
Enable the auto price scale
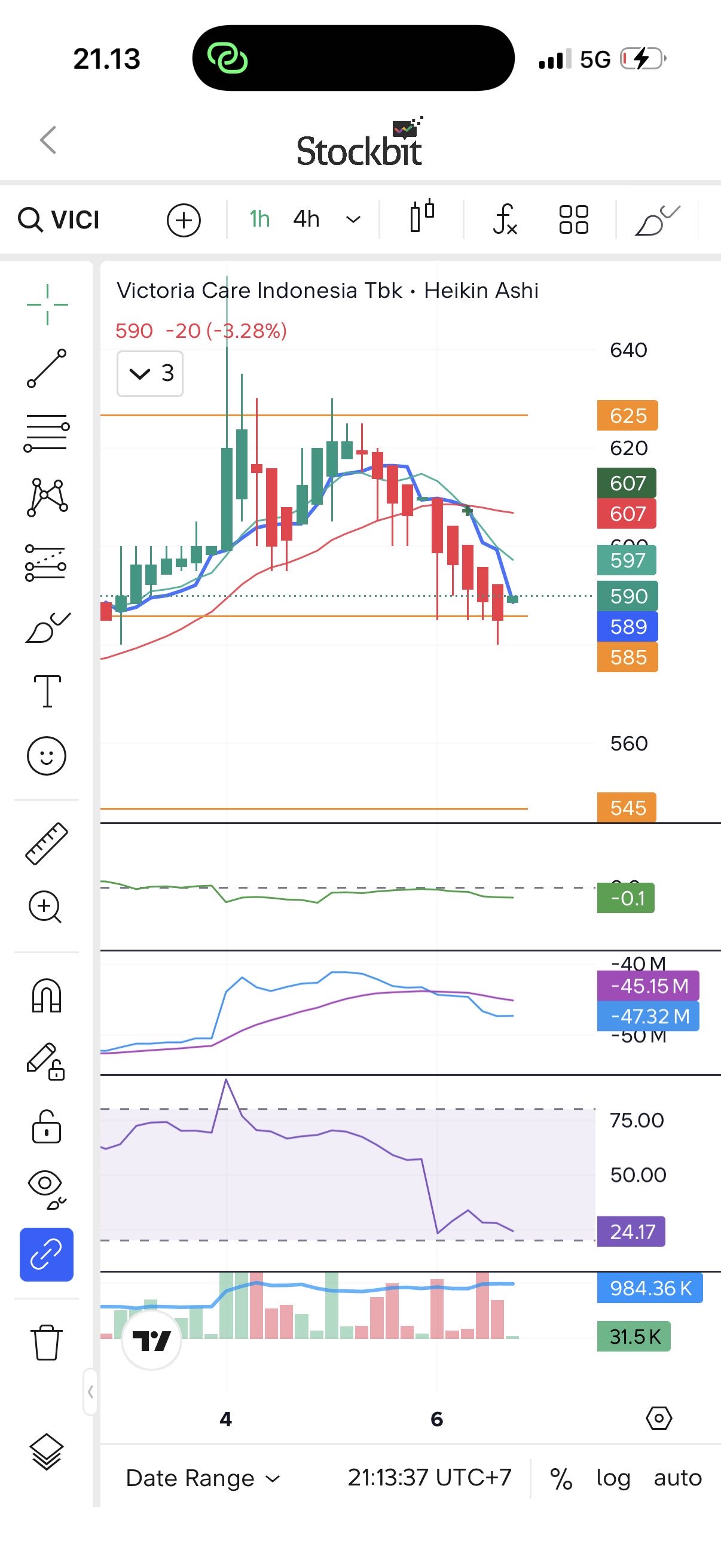[677, 1478]
